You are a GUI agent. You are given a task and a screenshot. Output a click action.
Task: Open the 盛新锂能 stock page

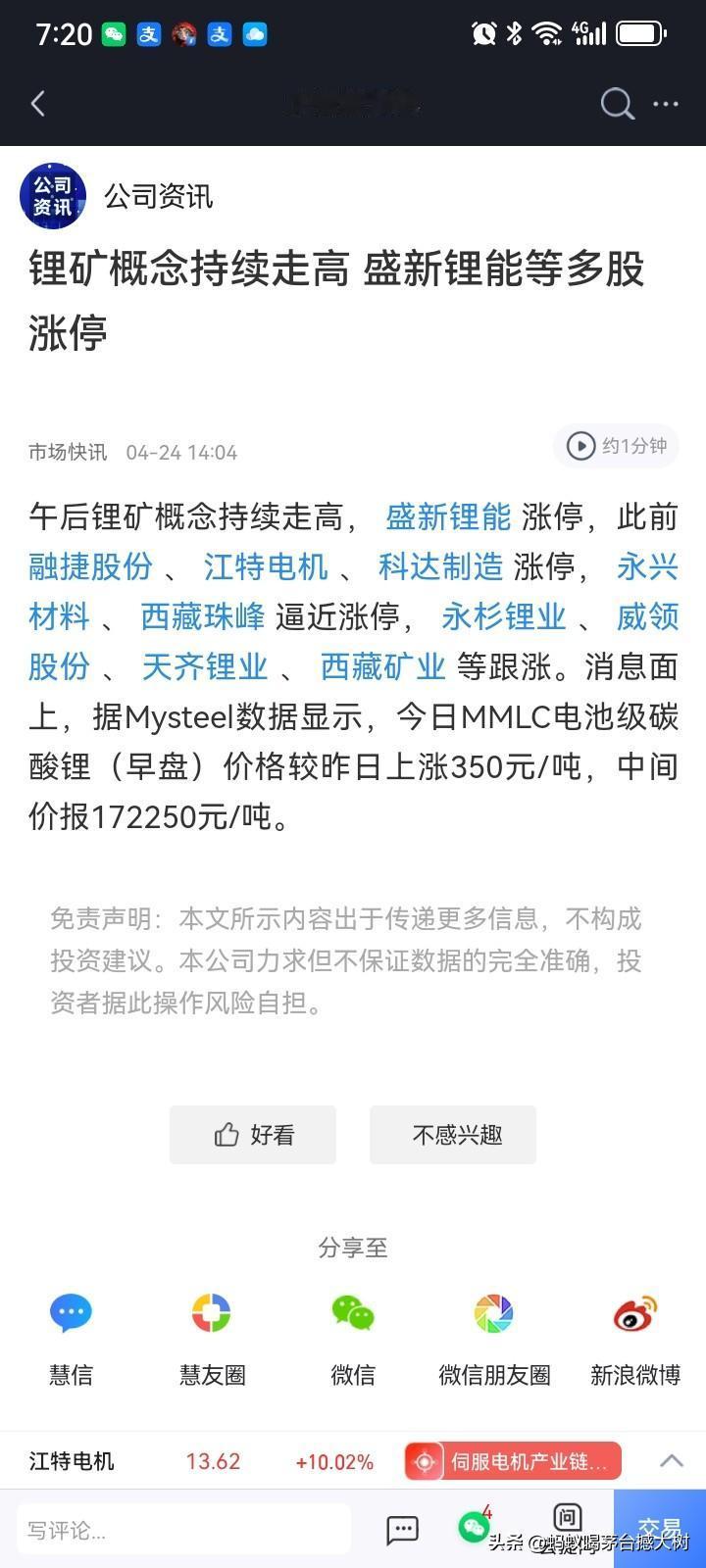[446, 517]
